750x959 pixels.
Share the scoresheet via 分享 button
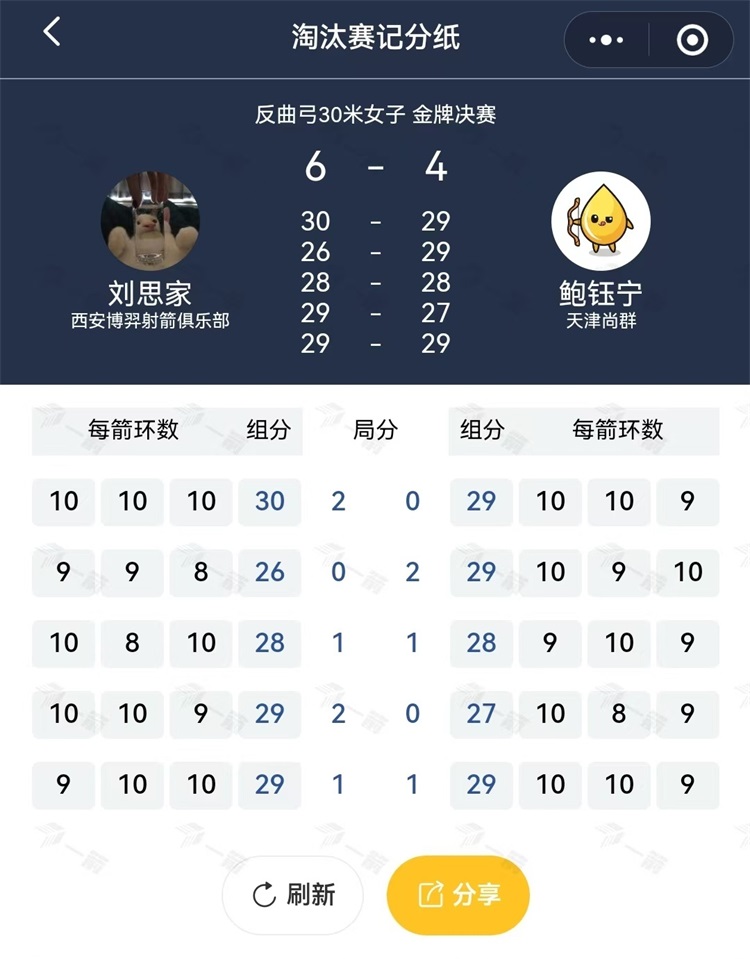(458, 895)
